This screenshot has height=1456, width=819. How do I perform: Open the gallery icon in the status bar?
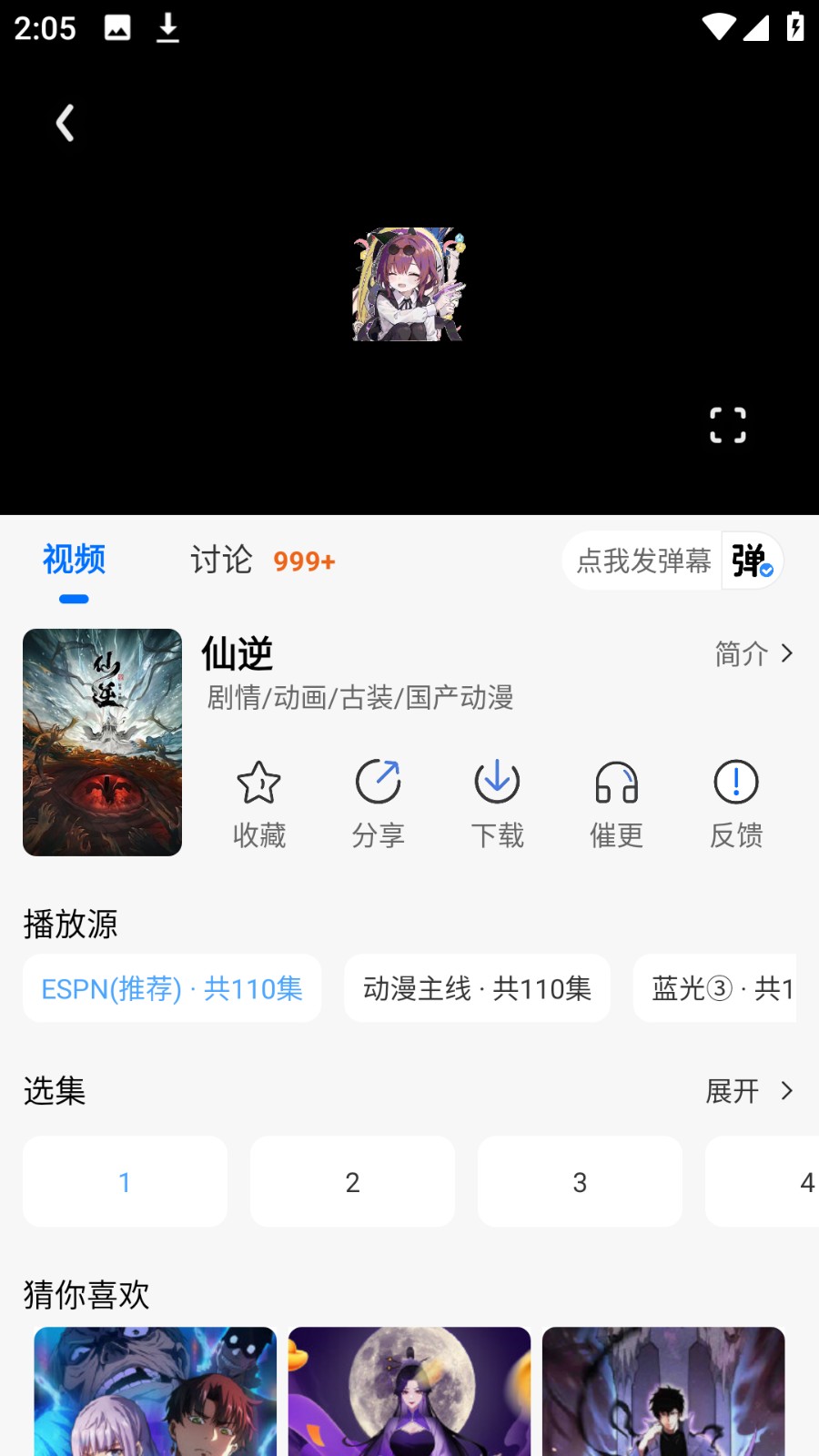pos(117,27)
